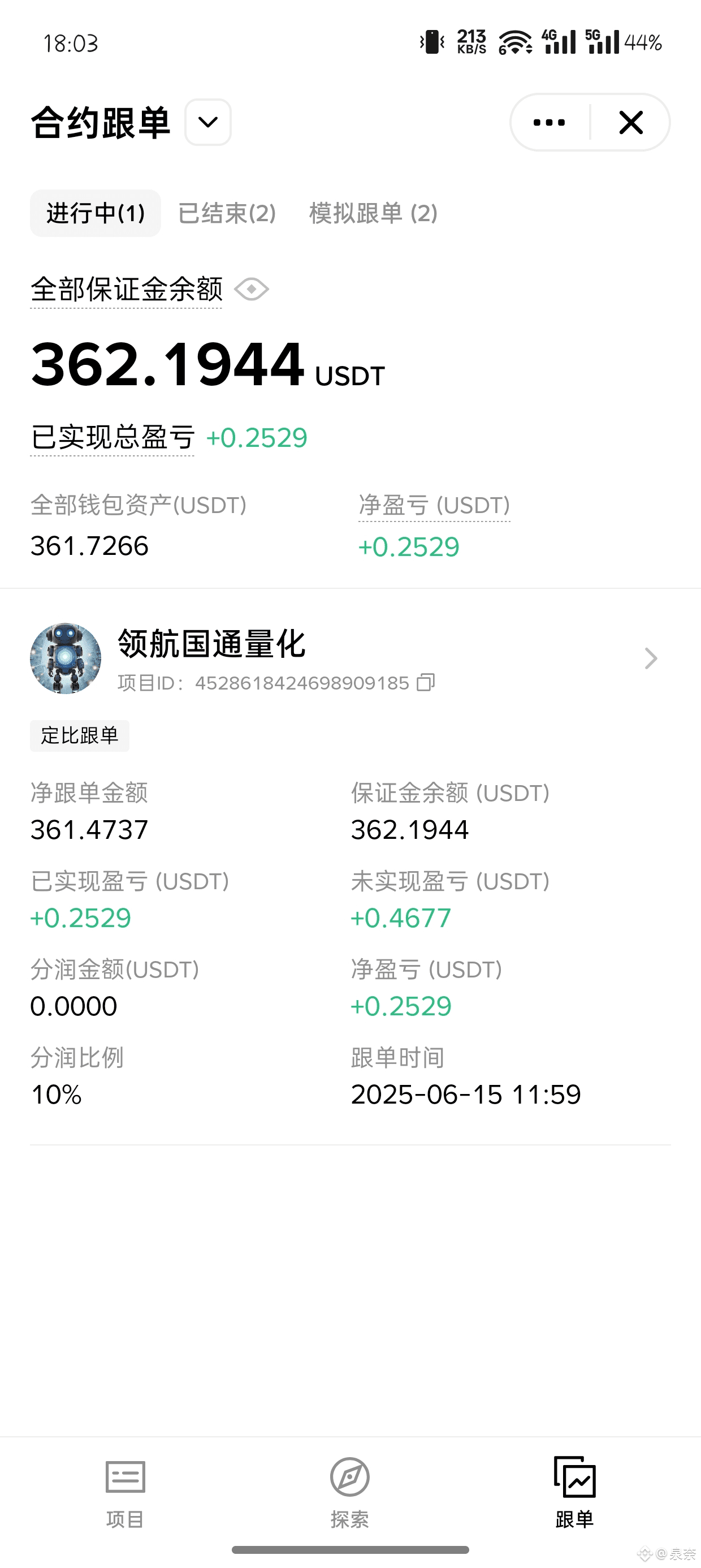Viewport: 701px width, 1568px height.
Task: Switch to the 已结束(2) tab
Action: pos(227,214)
